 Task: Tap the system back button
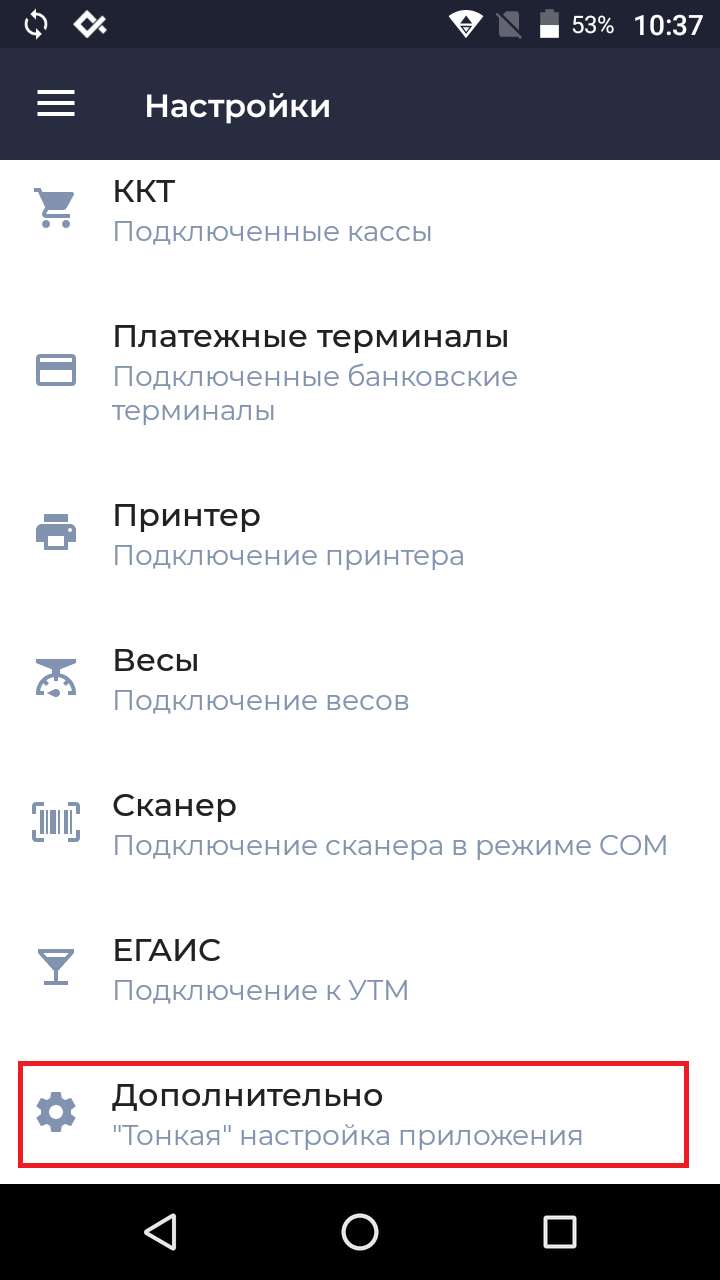[x=160, y=1232]
